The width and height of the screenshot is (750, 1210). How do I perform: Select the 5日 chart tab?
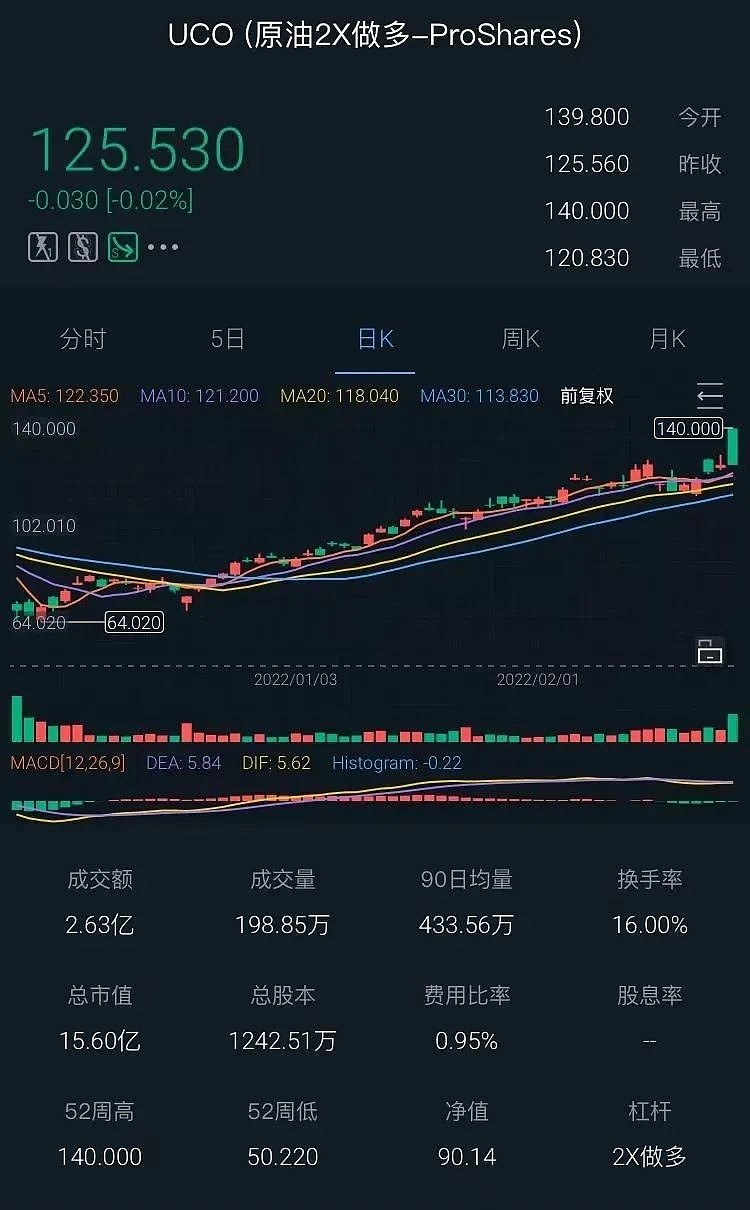point(228,339)
